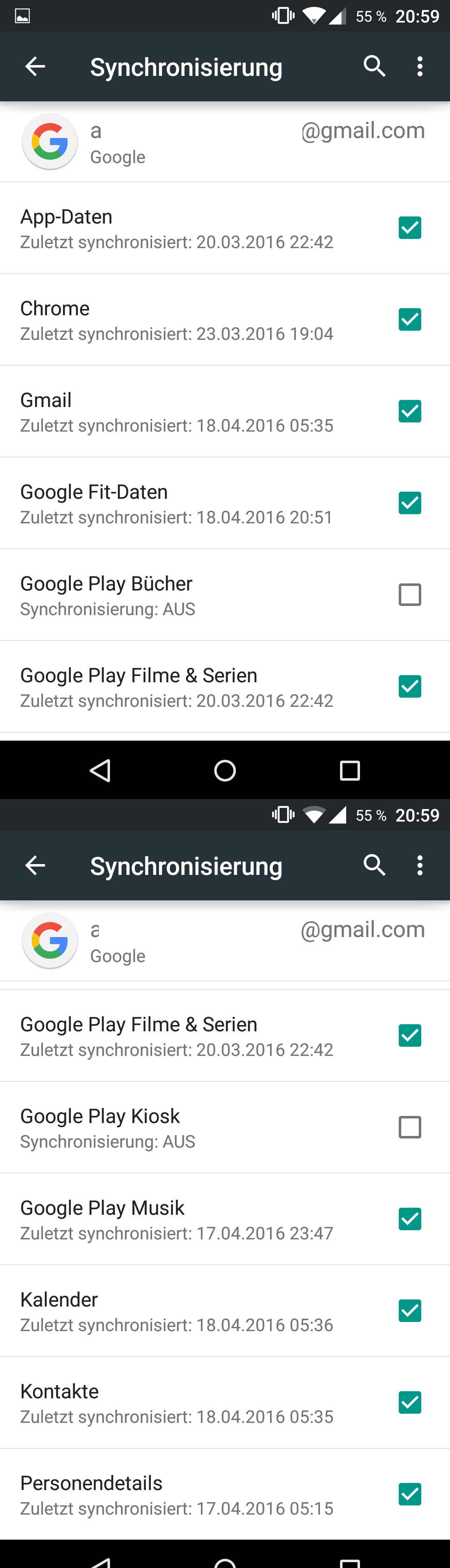Disable Chrome synchronization
Image resolution: width=450 pixels, height=1568 pixels.
click(x=410, y=319)
